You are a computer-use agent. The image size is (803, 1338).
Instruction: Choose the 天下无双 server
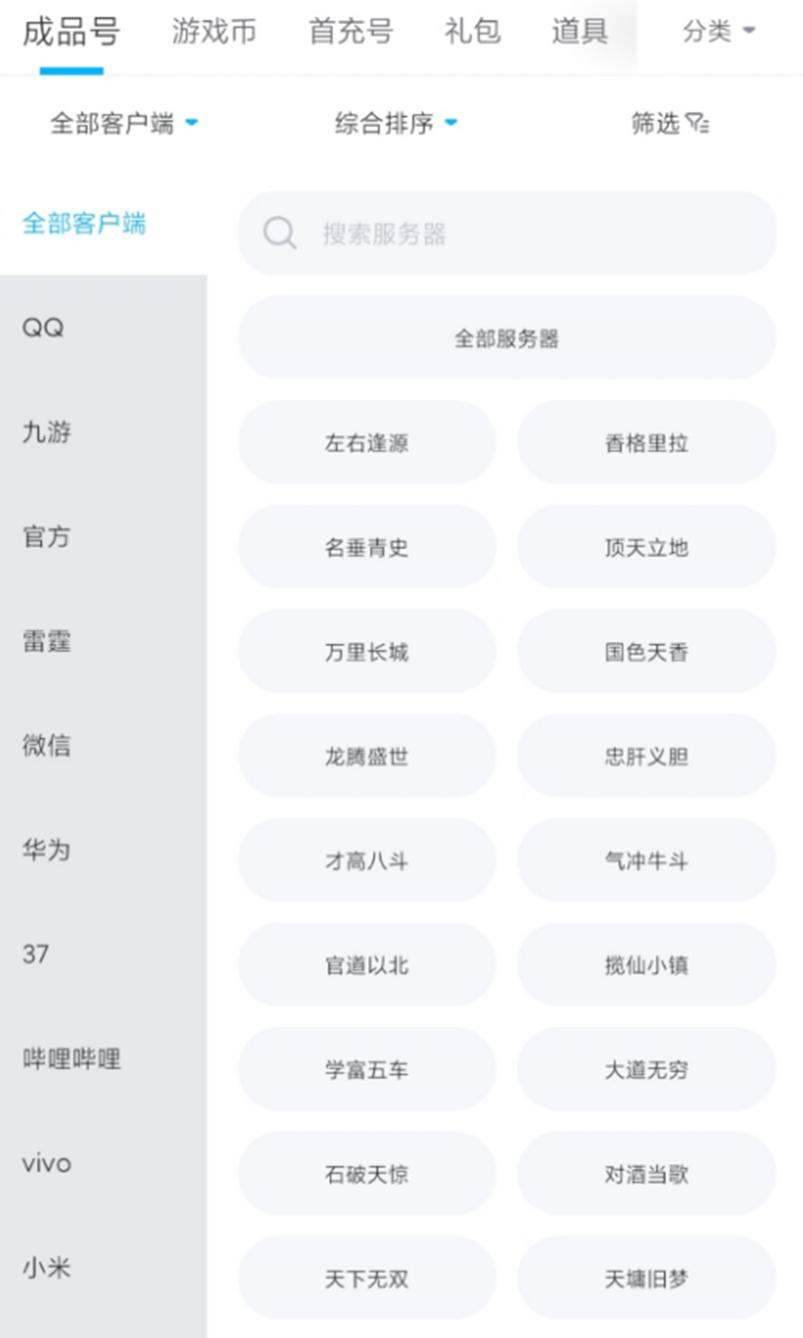point(366,1278)
